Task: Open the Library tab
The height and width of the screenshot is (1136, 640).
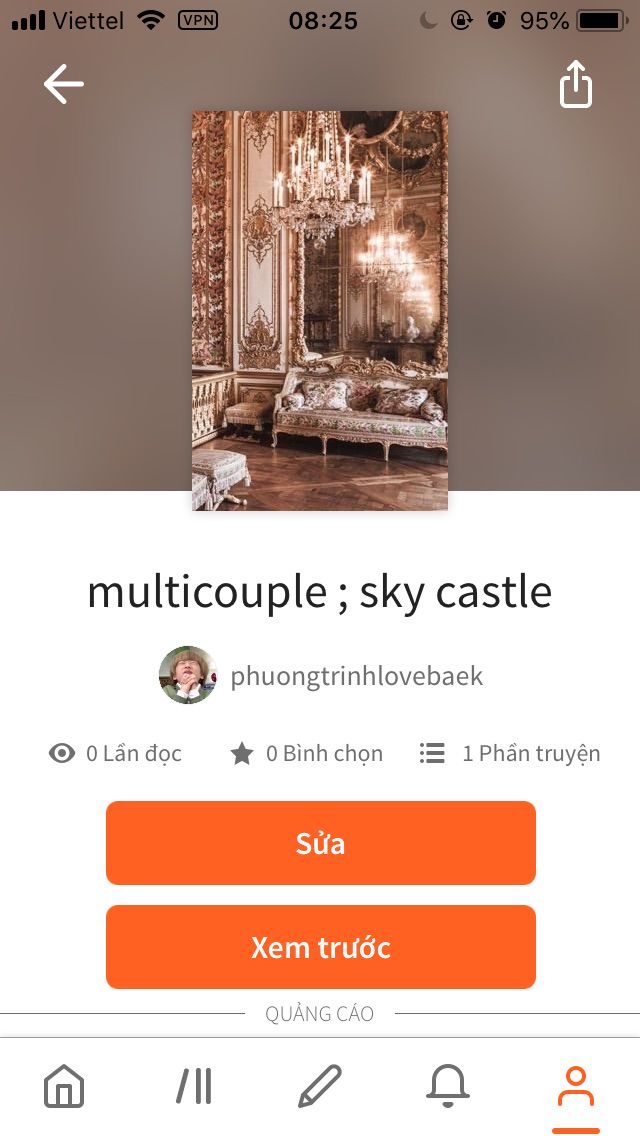Action: [194, 1086]
